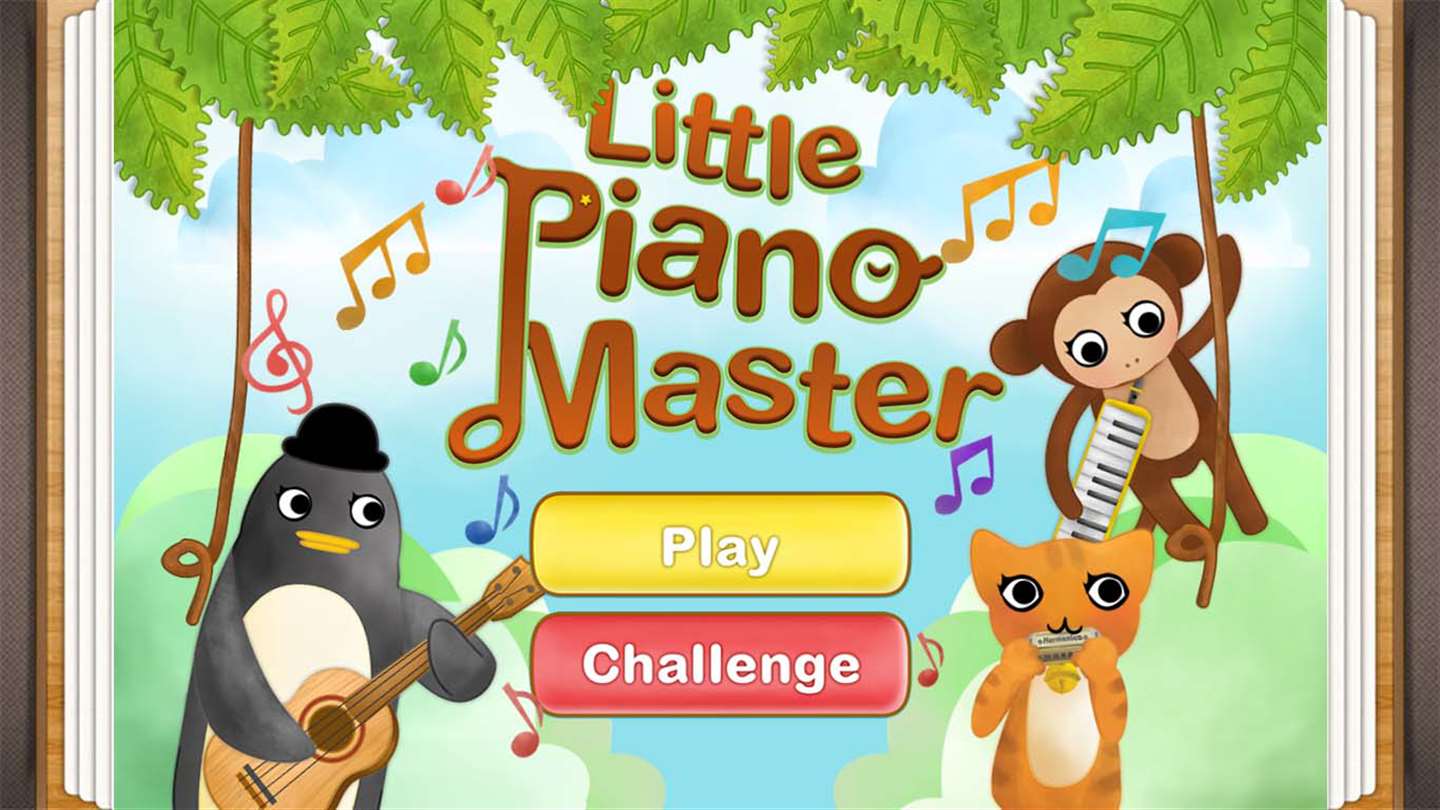
Task: Start the Challenge mode
Action: [x=719, y=664]
